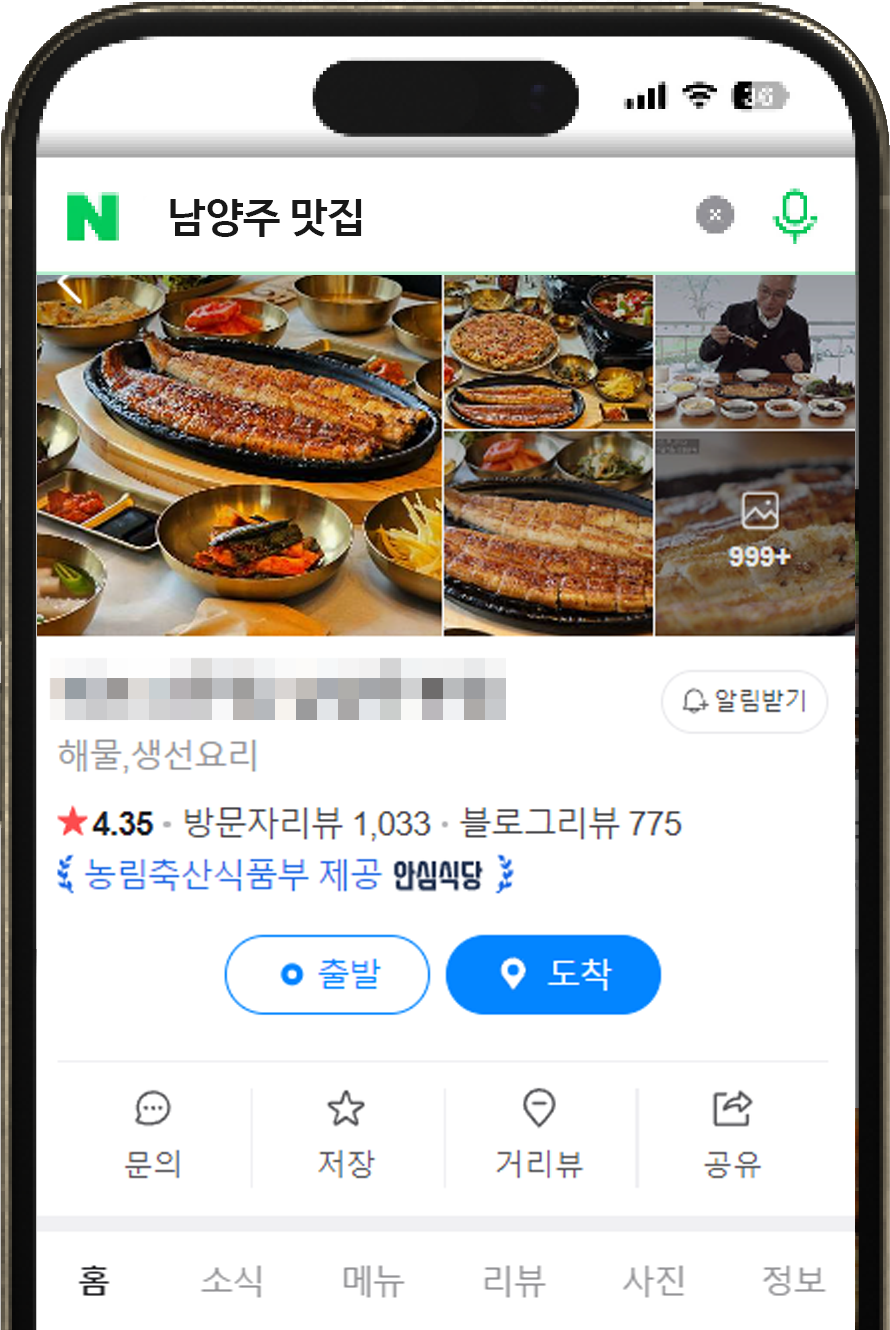Send an inquiry via 문의
Viewport: 890px width, 1330px height.
point(152,1135)
